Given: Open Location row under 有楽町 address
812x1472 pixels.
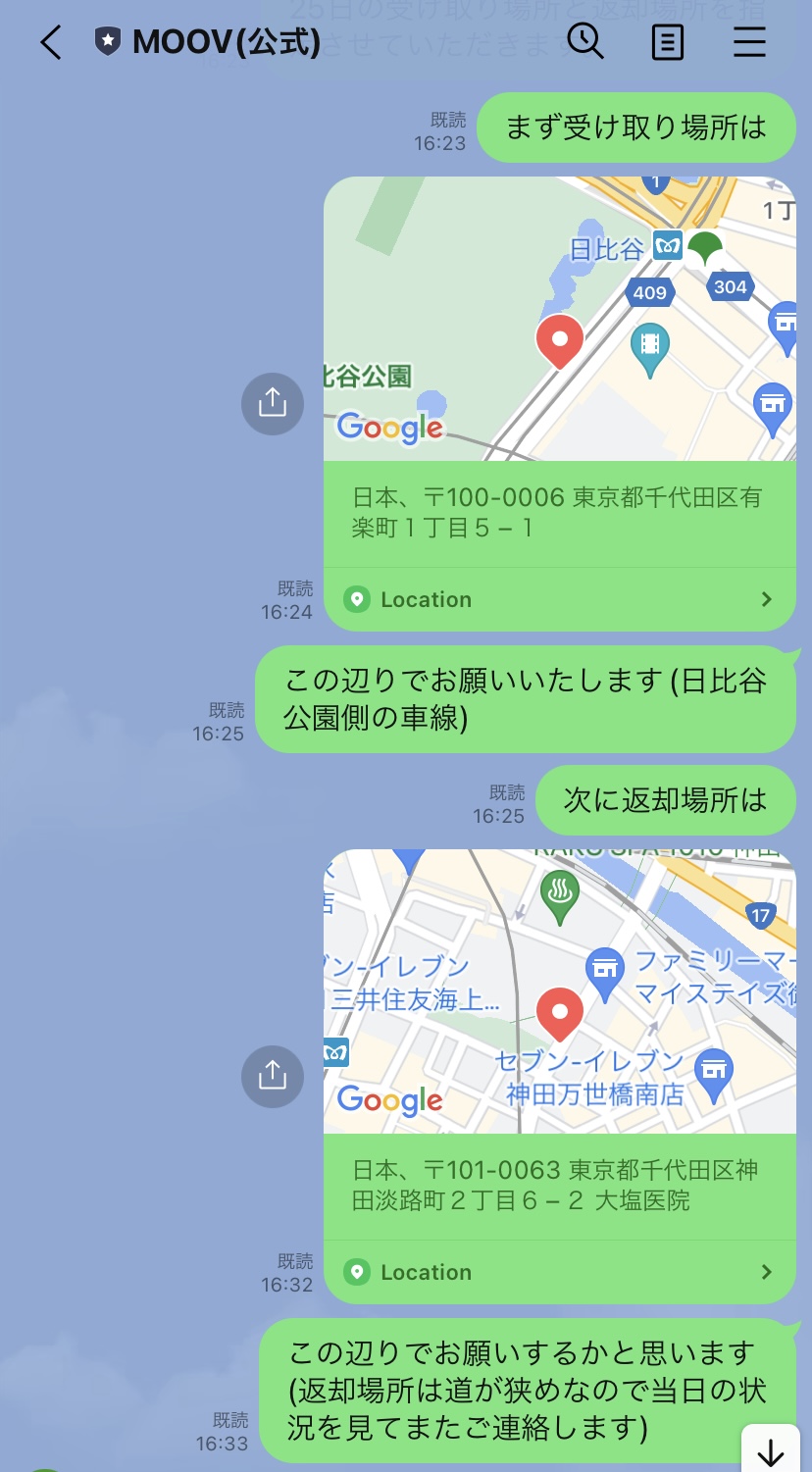Looking at the screenshot, I should click(559, 599).
